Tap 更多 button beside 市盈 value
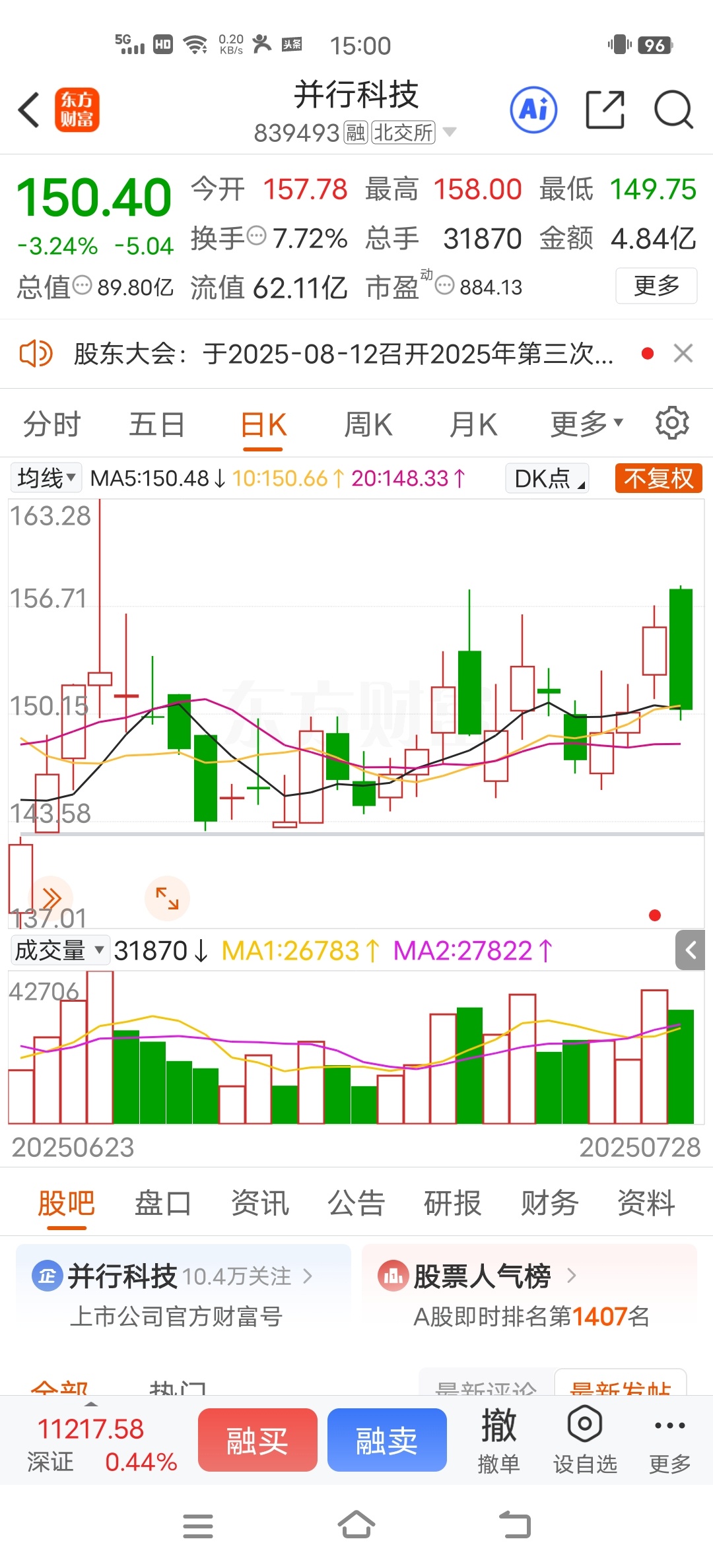This screenshot has width=713, height=1568. pyautogui.click(x=656, y=286)
